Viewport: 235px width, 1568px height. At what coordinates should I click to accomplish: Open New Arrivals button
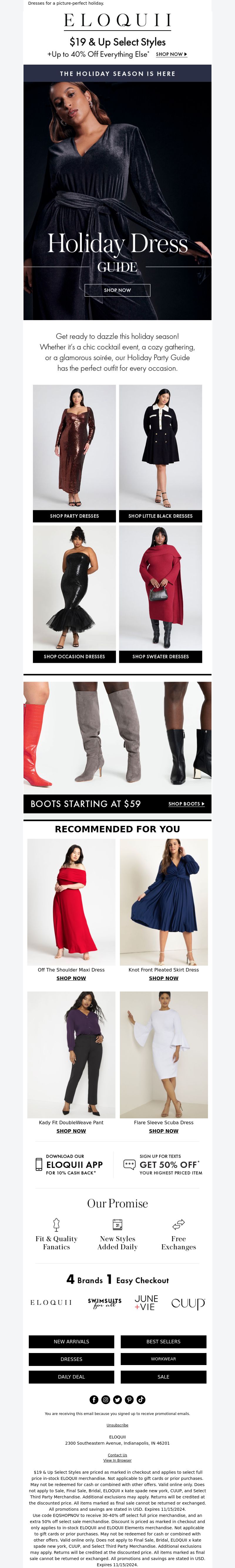[71, 1342]
